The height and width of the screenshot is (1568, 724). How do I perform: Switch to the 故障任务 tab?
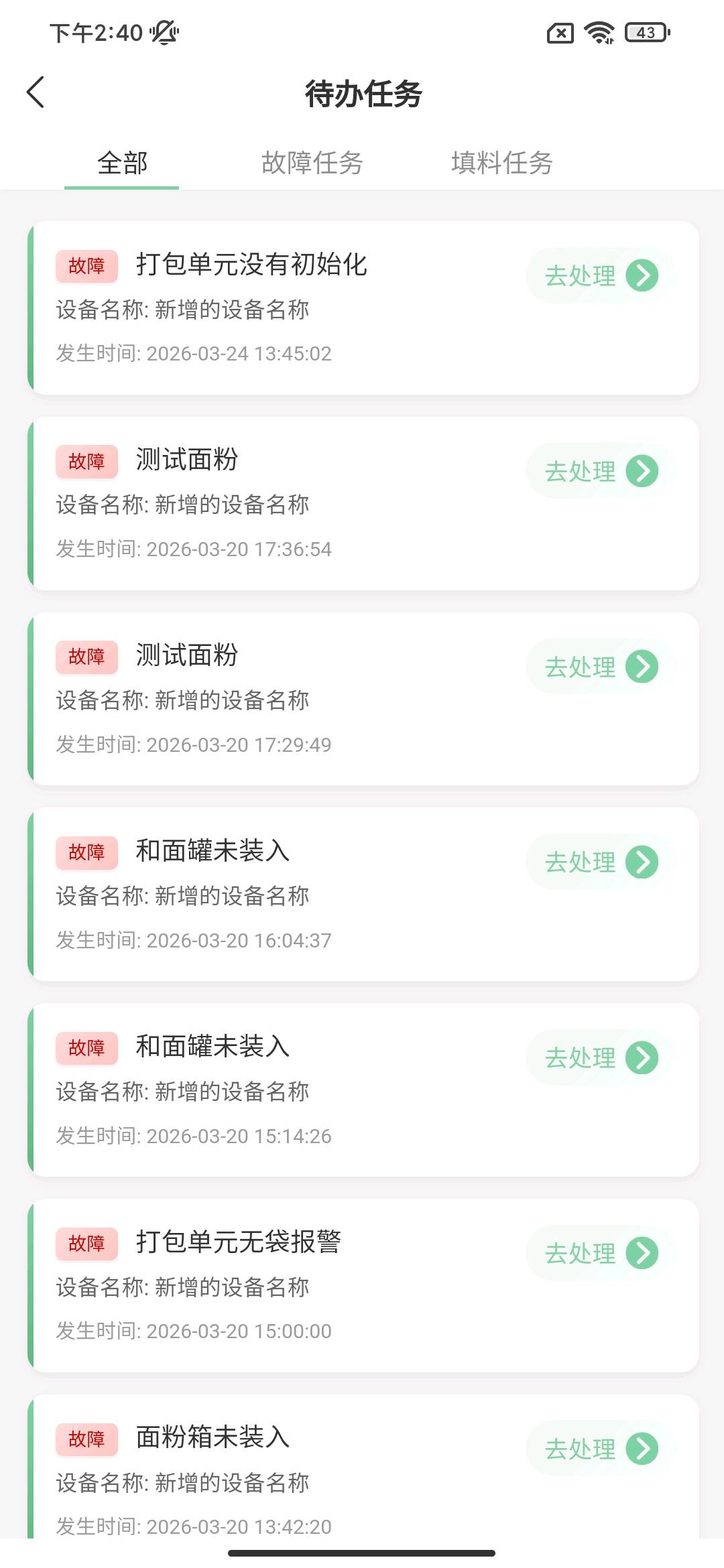point(312,163)
